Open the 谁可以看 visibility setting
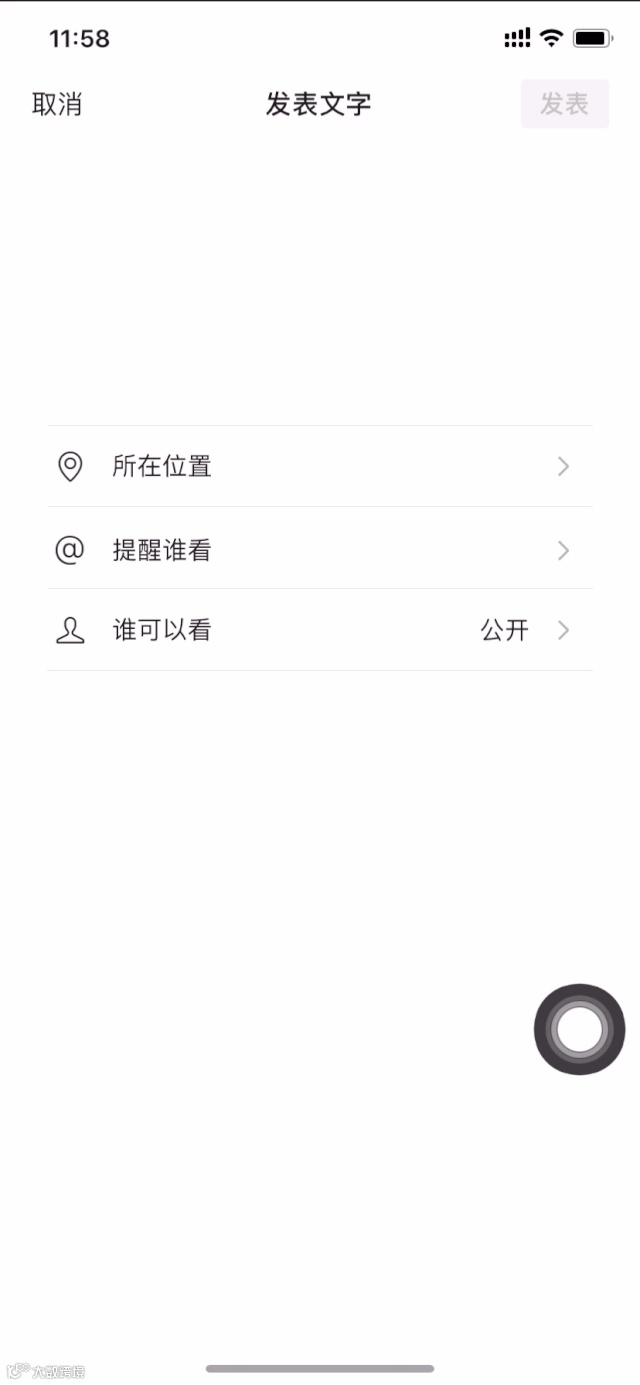Screen dimensions: 640x1385 (320, 631)
